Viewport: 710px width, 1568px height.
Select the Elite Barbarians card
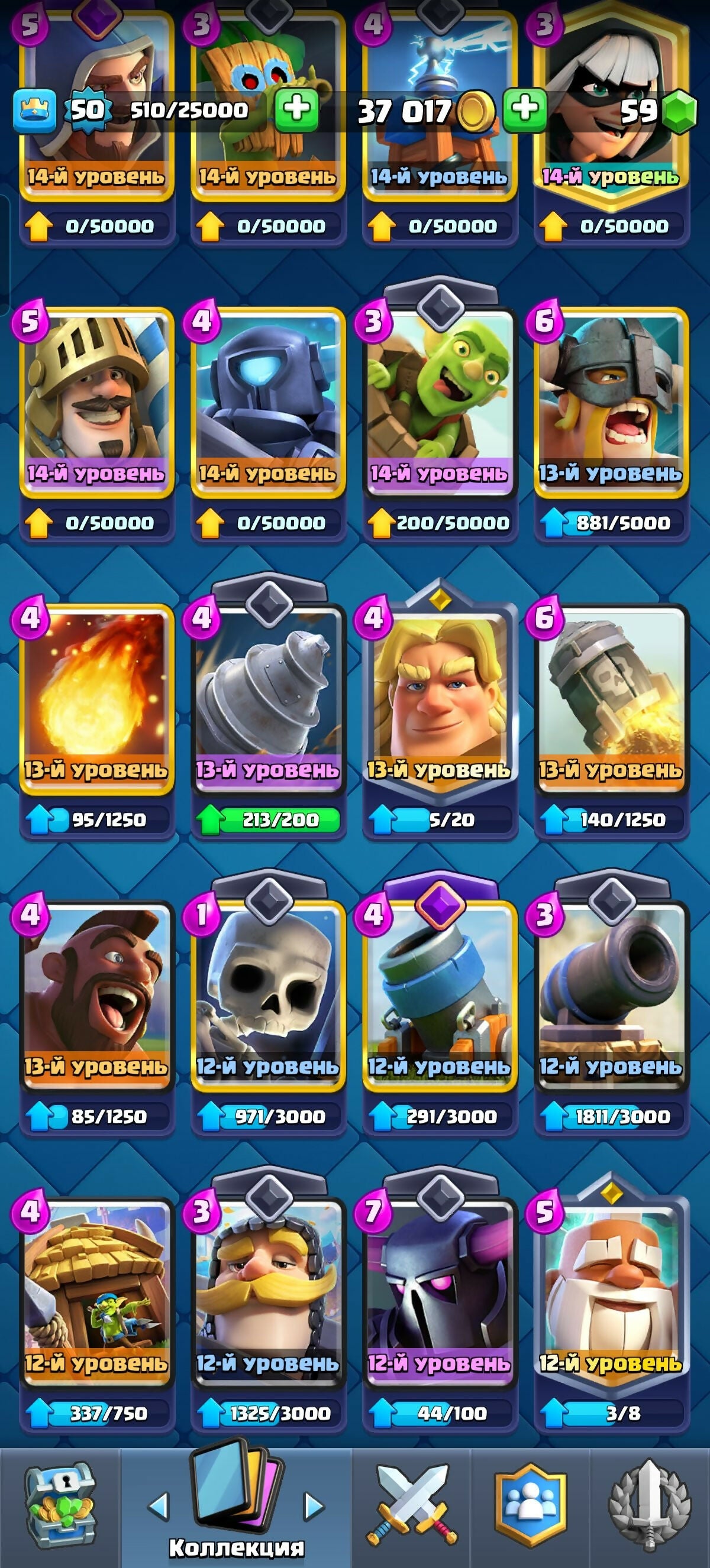point(611,401)
